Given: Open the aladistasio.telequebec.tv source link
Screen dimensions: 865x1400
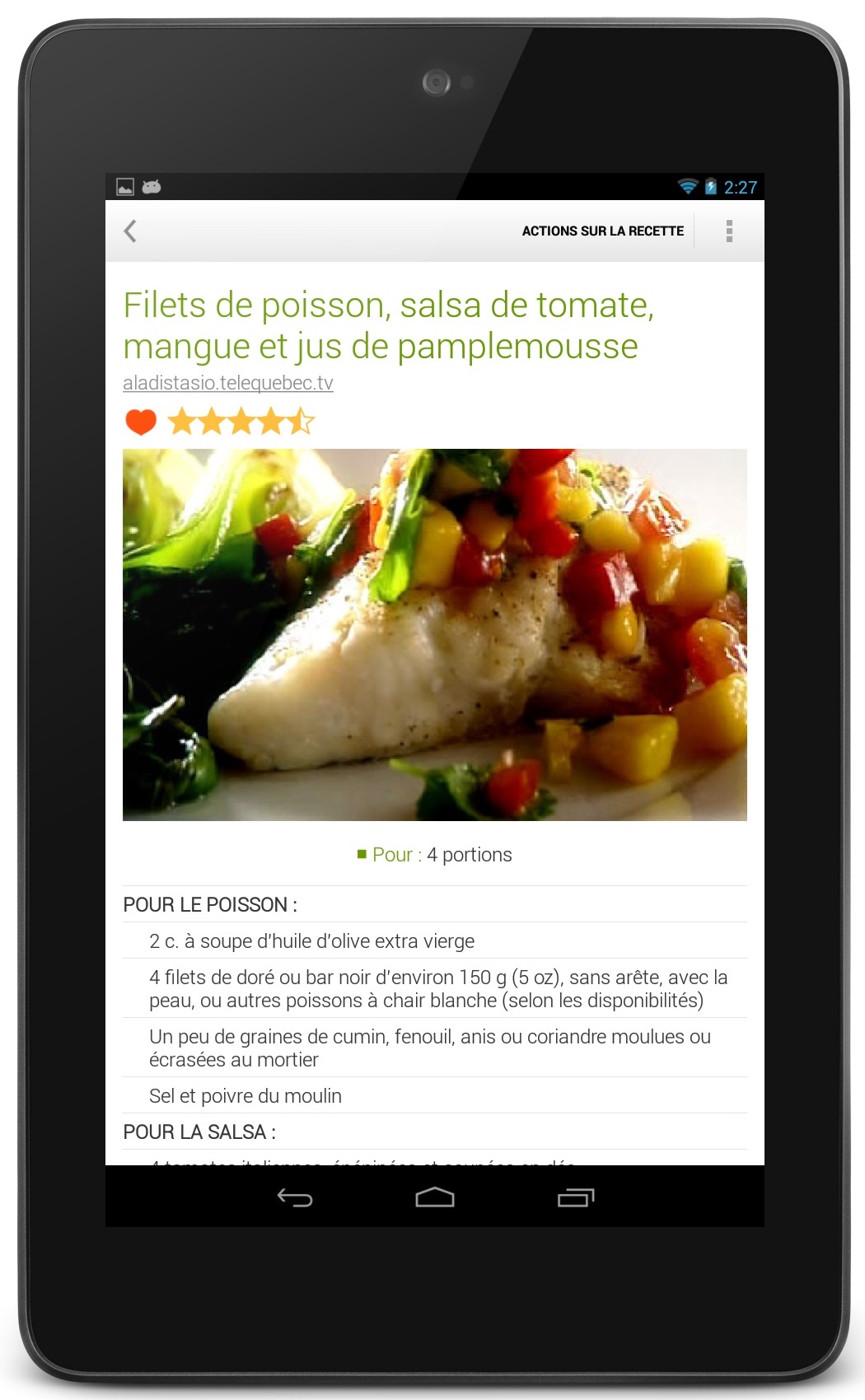Looking at the screenshot, I should (x=228, y=383).
